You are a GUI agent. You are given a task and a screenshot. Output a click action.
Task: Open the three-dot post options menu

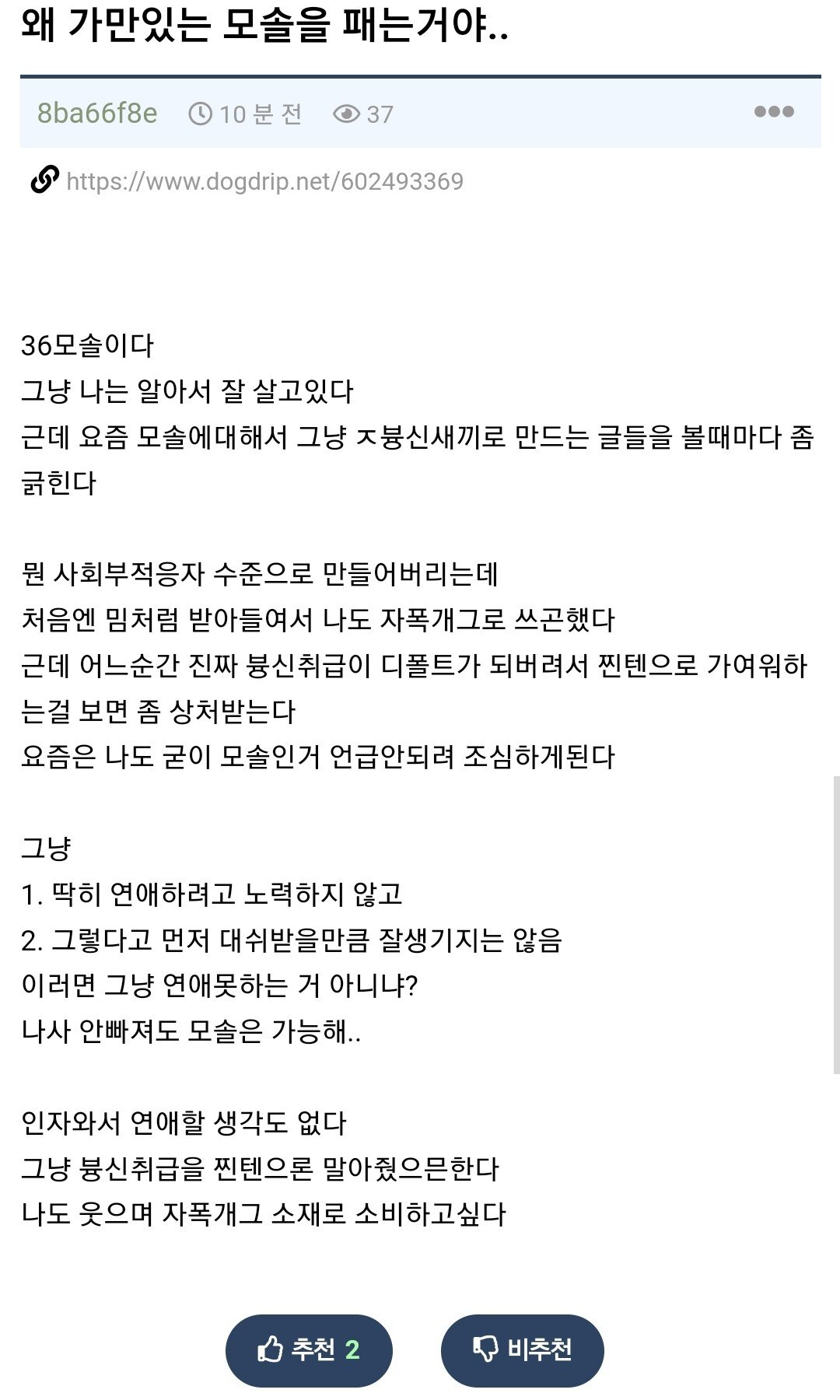tap(774, 112)
